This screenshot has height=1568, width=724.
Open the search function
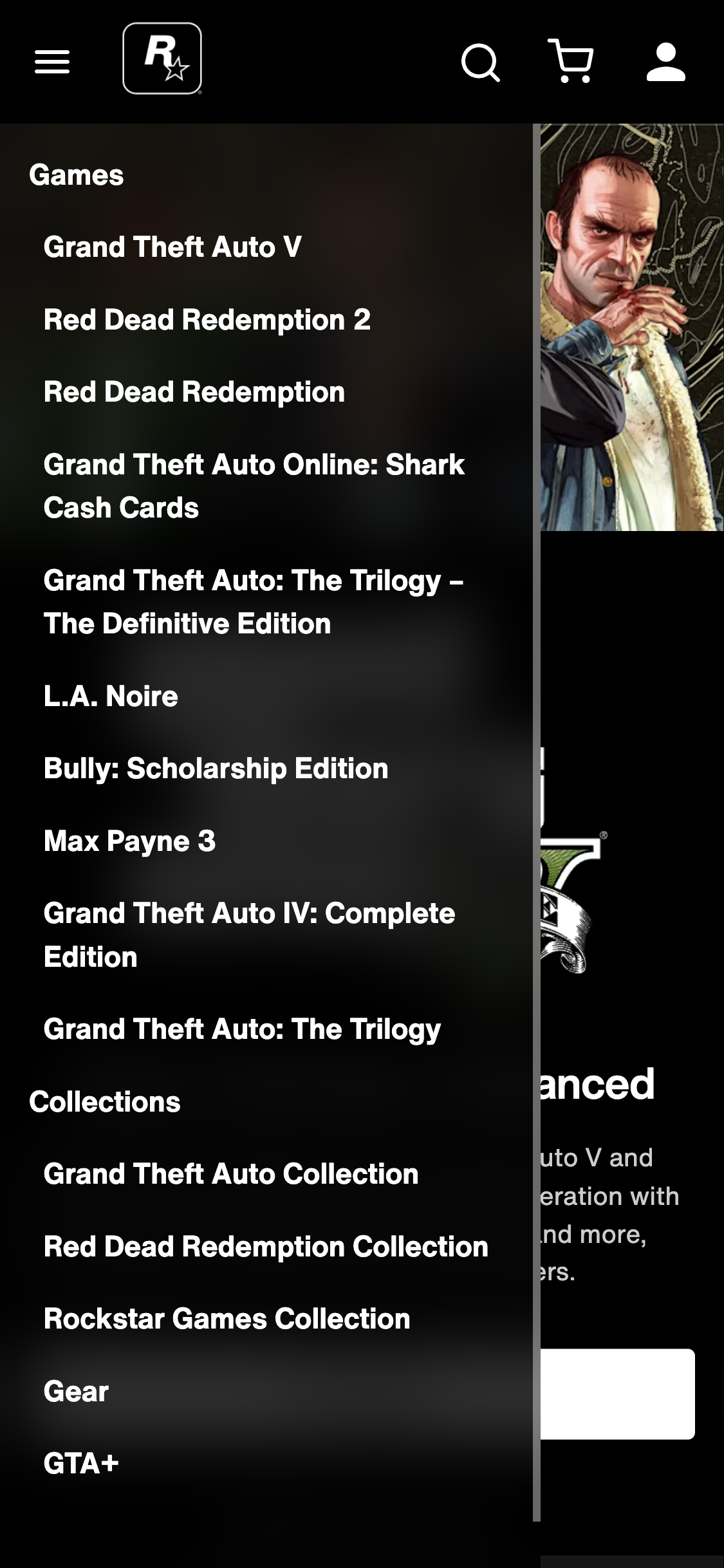click(480, 62)
